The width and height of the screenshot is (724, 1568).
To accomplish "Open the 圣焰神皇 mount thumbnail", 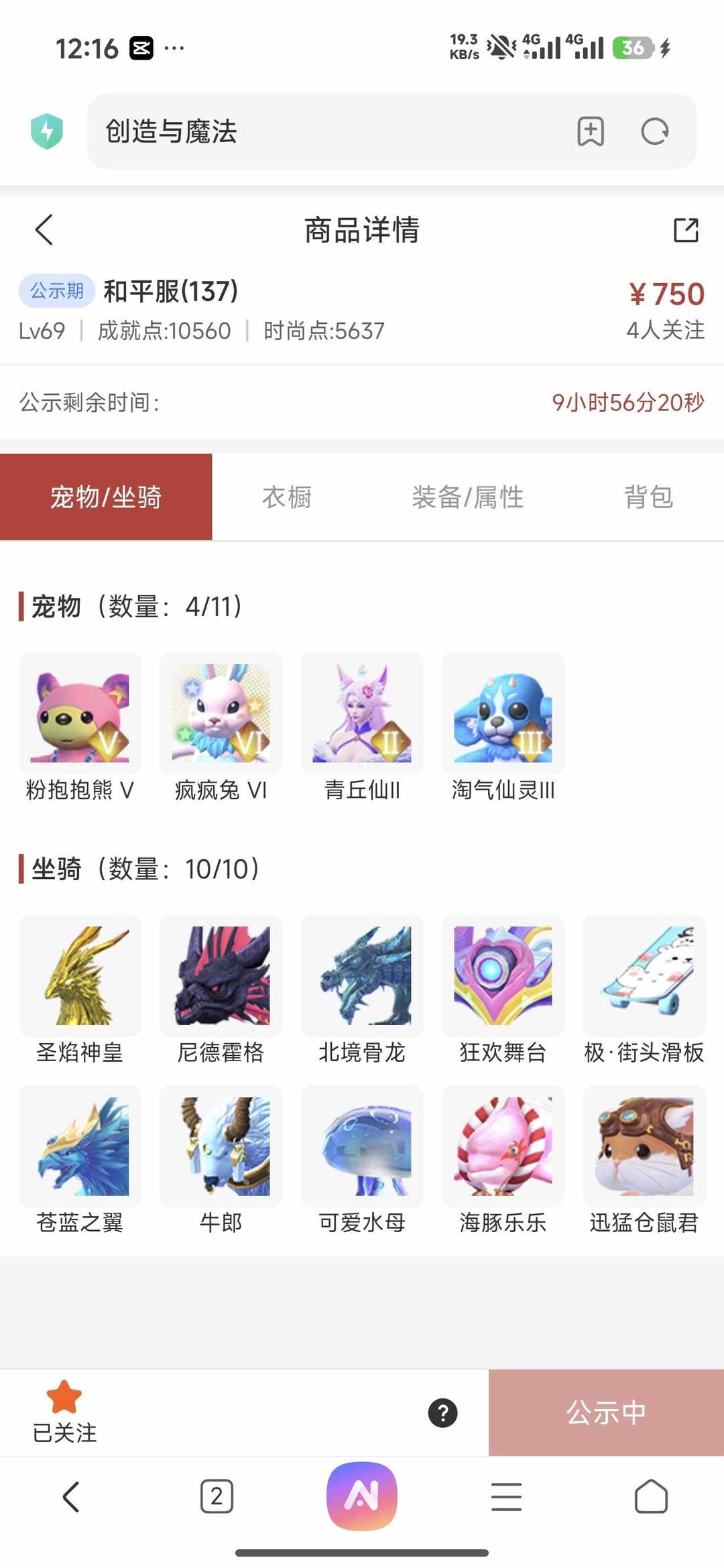I will coord(81,977).
